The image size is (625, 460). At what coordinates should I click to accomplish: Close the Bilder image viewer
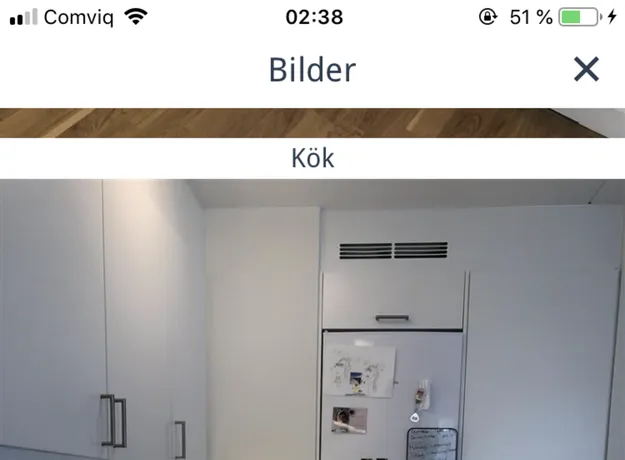tap(585, 69)
